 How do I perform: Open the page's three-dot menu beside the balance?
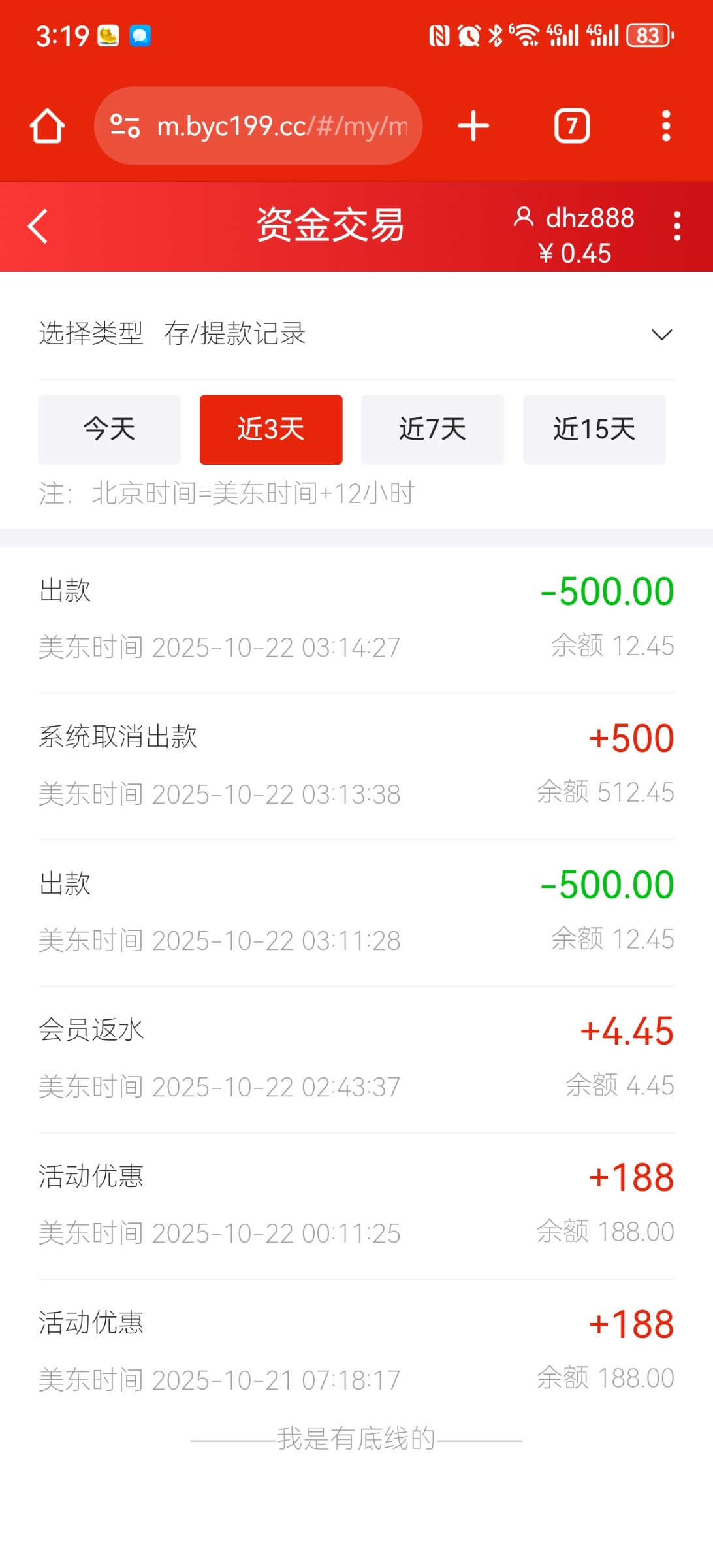coord(677,225)
